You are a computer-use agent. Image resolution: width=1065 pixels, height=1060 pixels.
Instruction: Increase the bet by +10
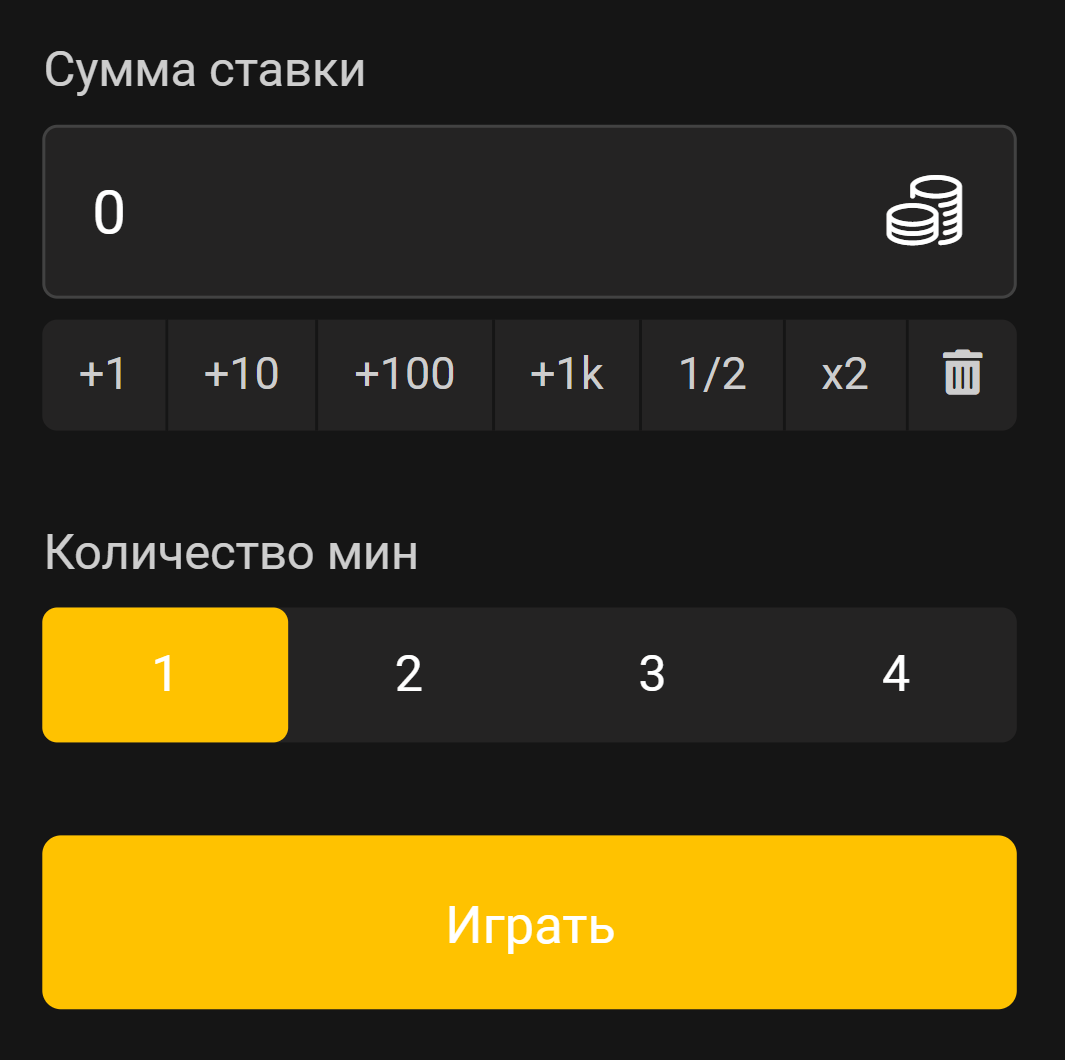(241, 375)
